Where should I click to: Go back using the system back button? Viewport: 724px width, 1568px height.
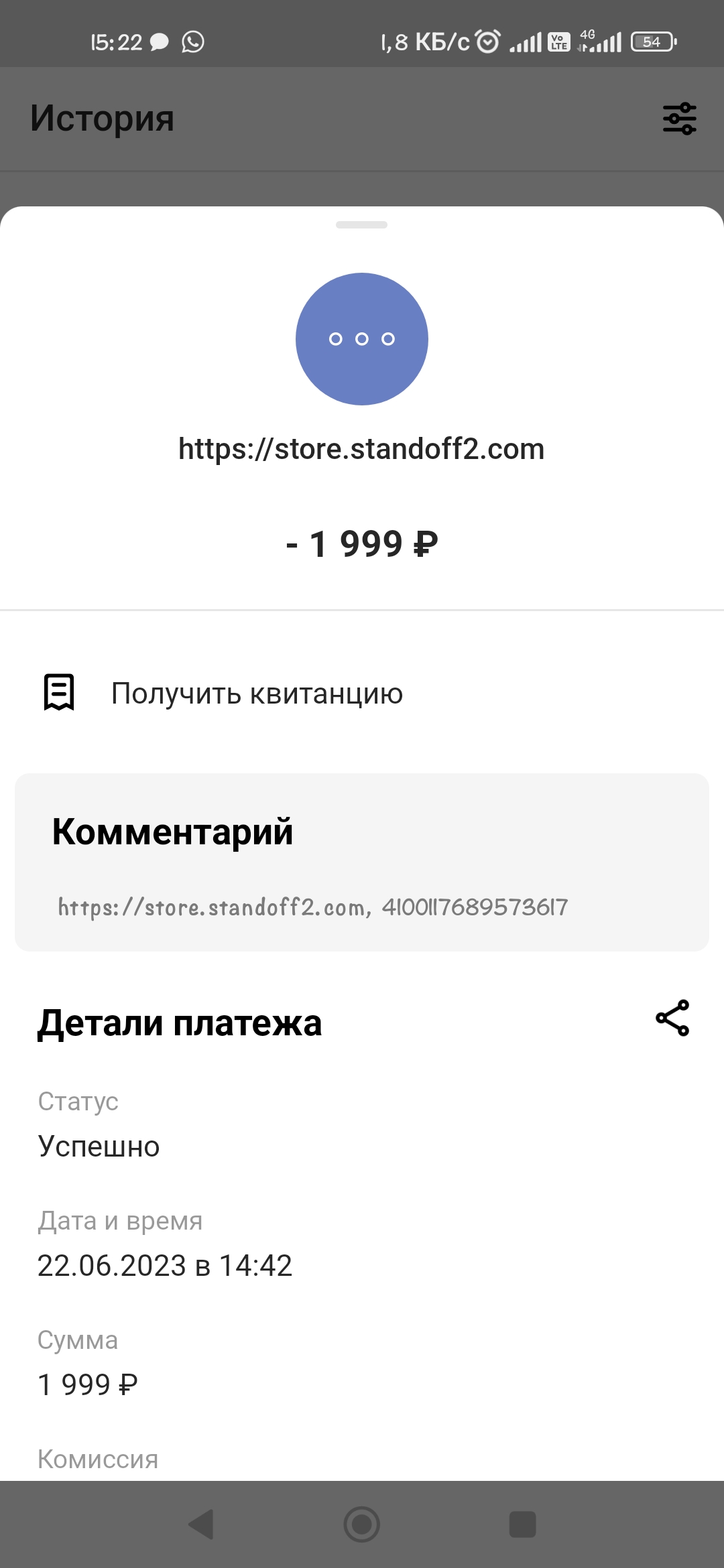pos(201,1524)
